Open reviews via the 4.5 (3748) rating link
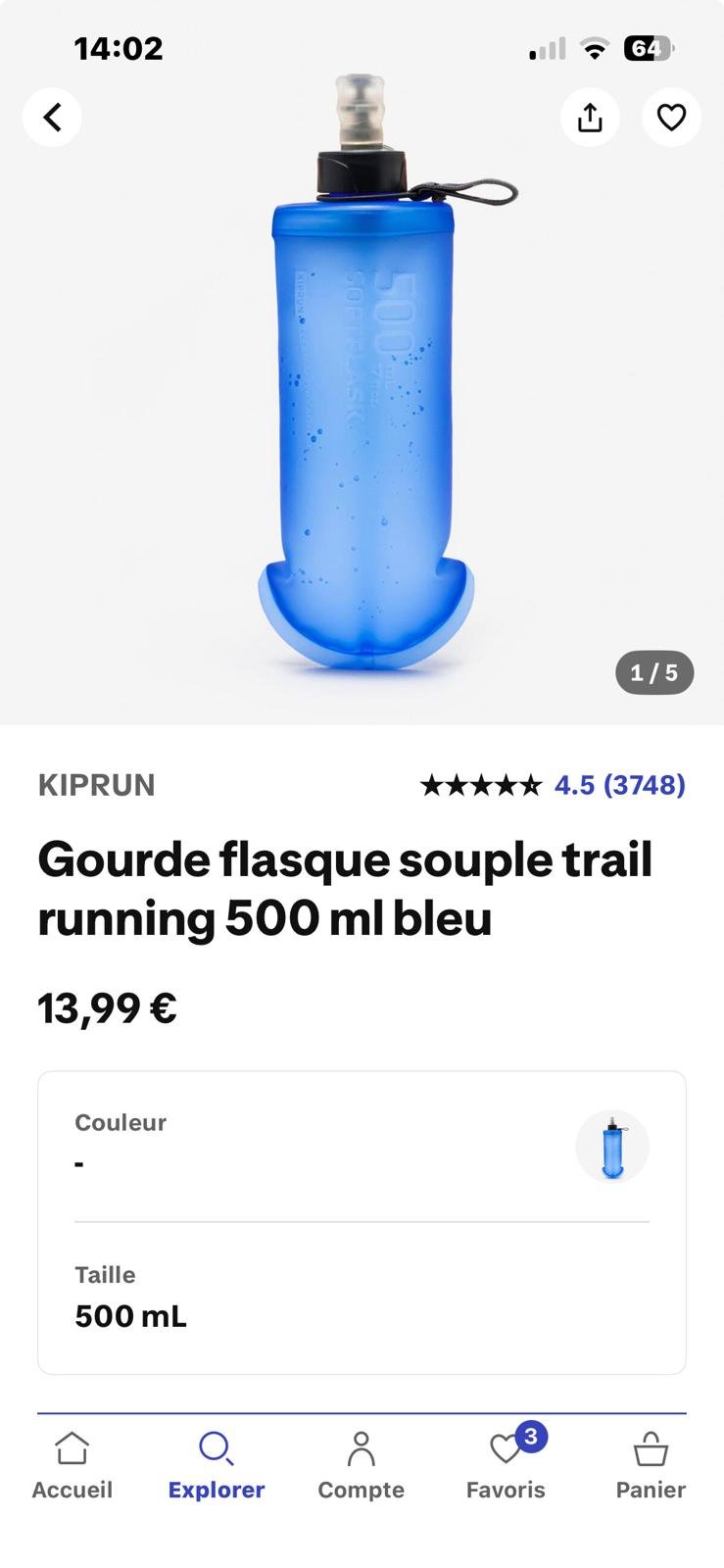 click(617, 785)
